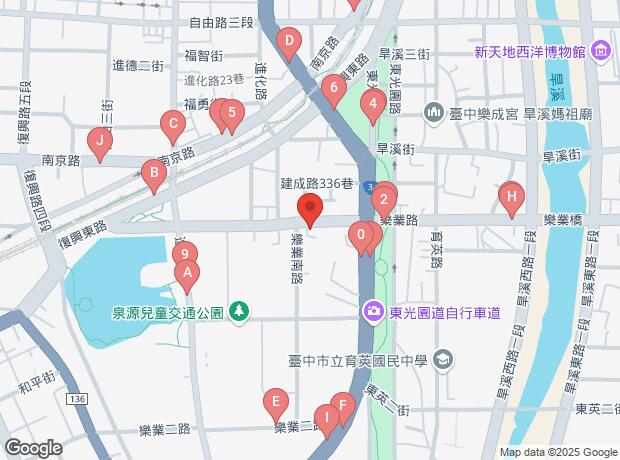Open map marker H
This screenshot has height=460, width=620.
[x=511, y=195]
